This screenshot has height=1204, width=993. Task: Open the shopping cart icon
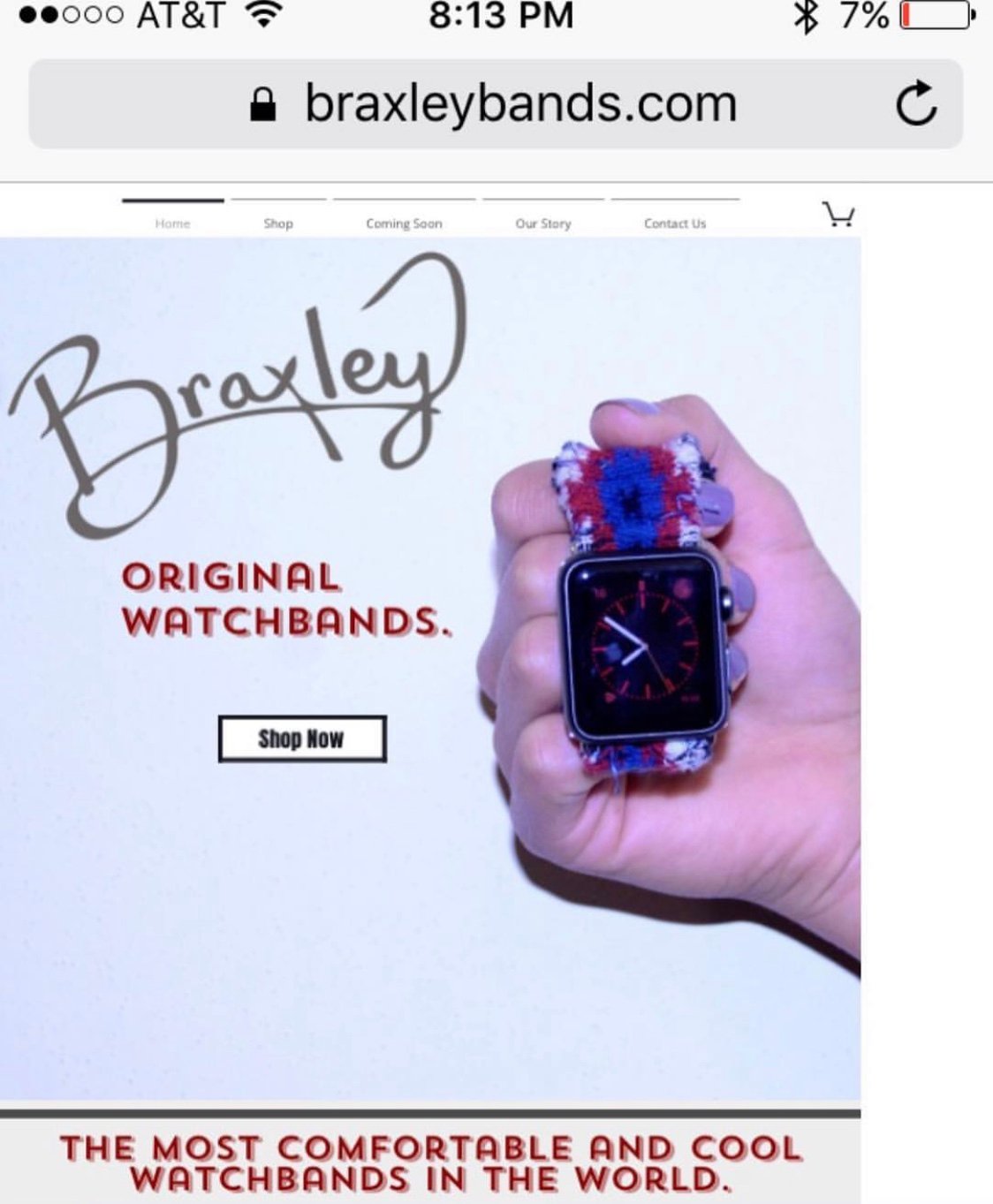point(838,215)
